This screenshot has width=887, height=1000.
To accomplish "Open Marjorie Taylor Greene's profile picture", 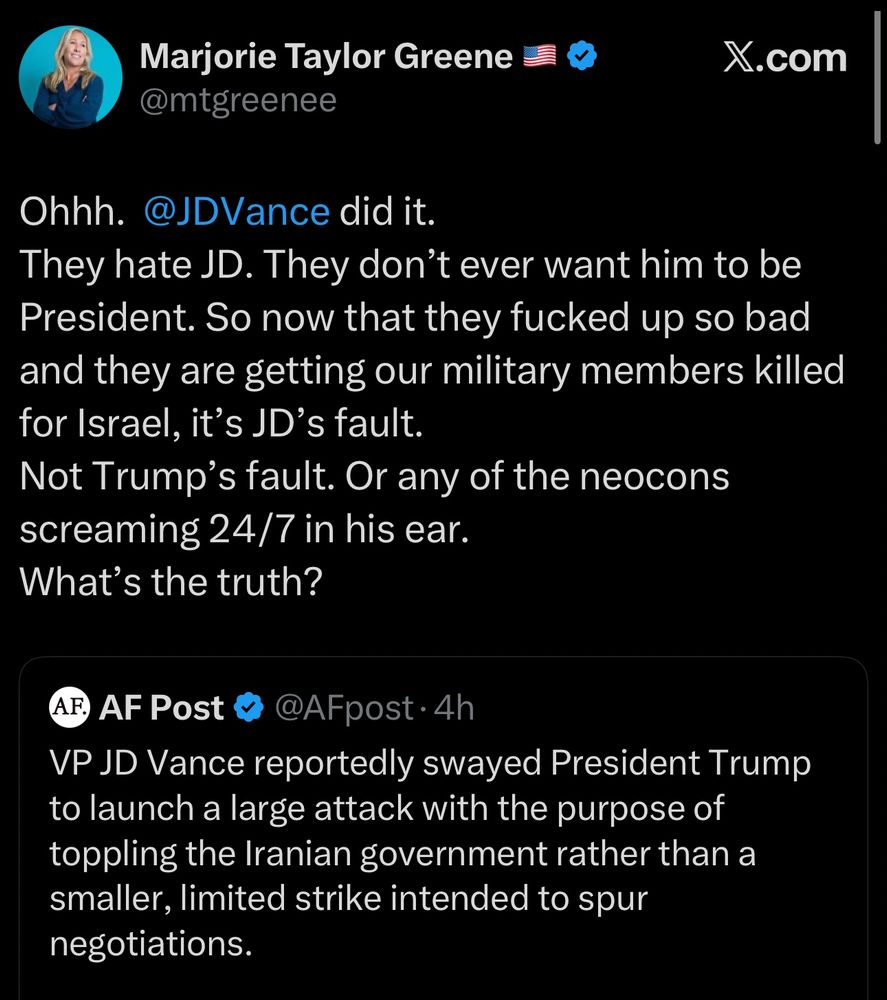I will tap(71, 77).
